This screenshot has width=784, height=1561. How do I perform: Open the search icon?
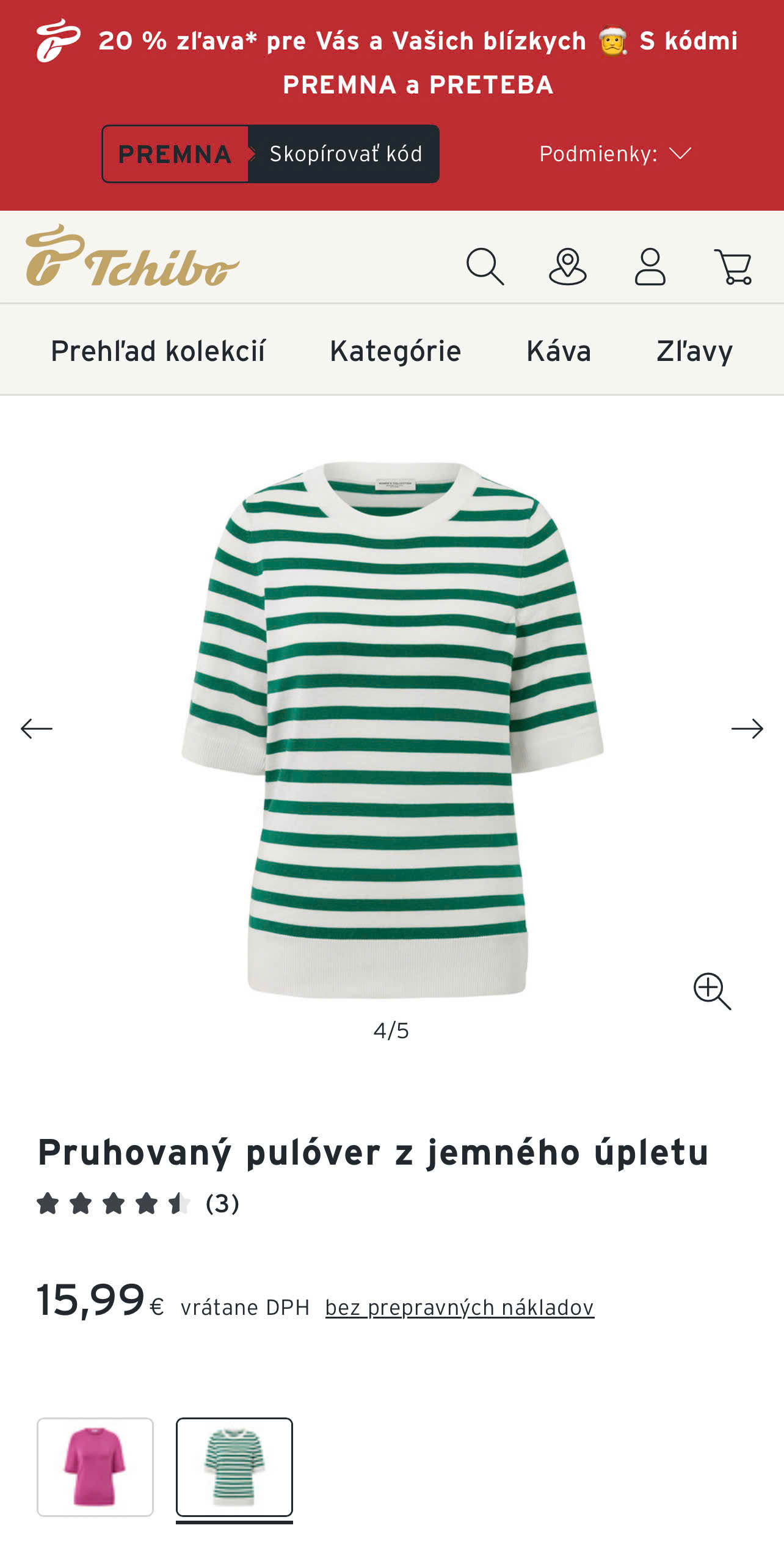[x=485, y=265]
